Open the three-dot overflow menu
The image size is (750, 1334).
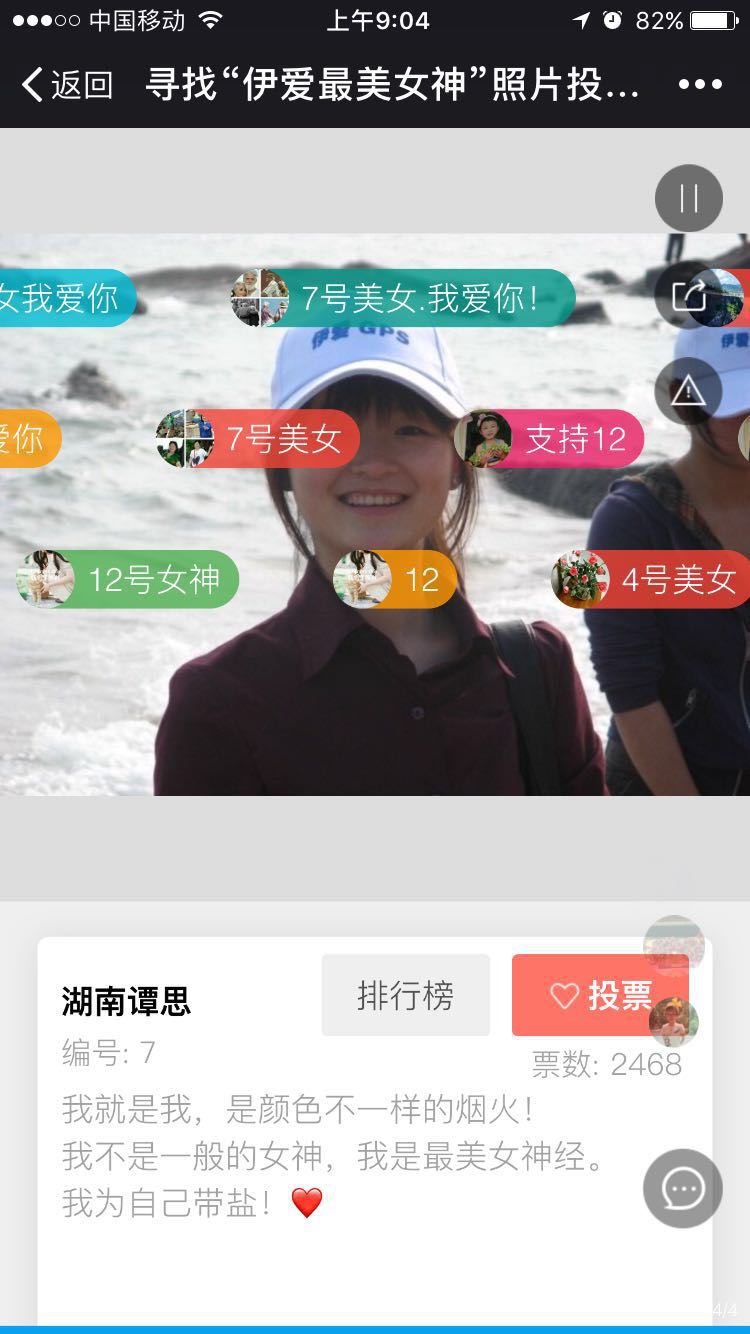(x=700, y=85)
